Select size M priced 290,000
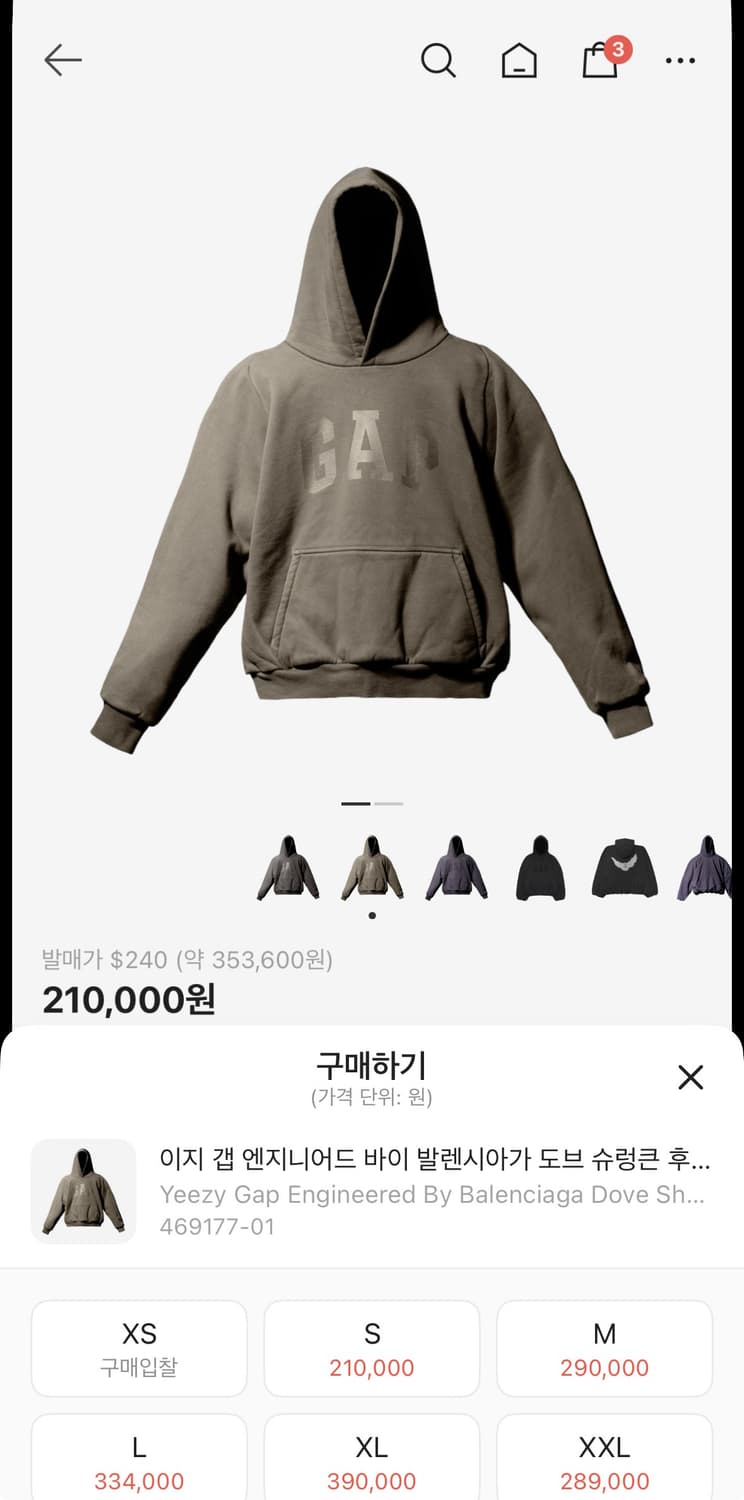This screenshot has height=1500, width=744. [x=604, y=1348]
